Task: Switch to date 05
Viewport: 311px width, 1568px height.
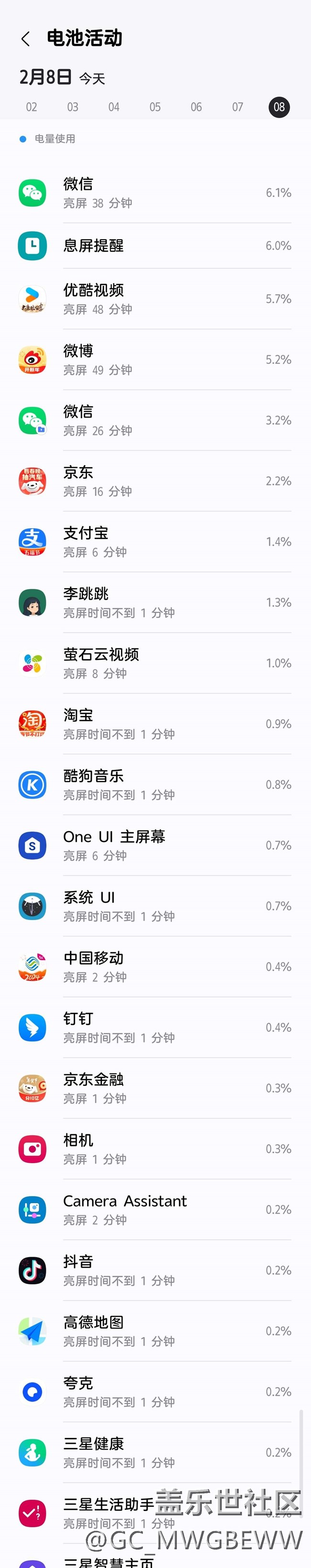Action: 155,107
